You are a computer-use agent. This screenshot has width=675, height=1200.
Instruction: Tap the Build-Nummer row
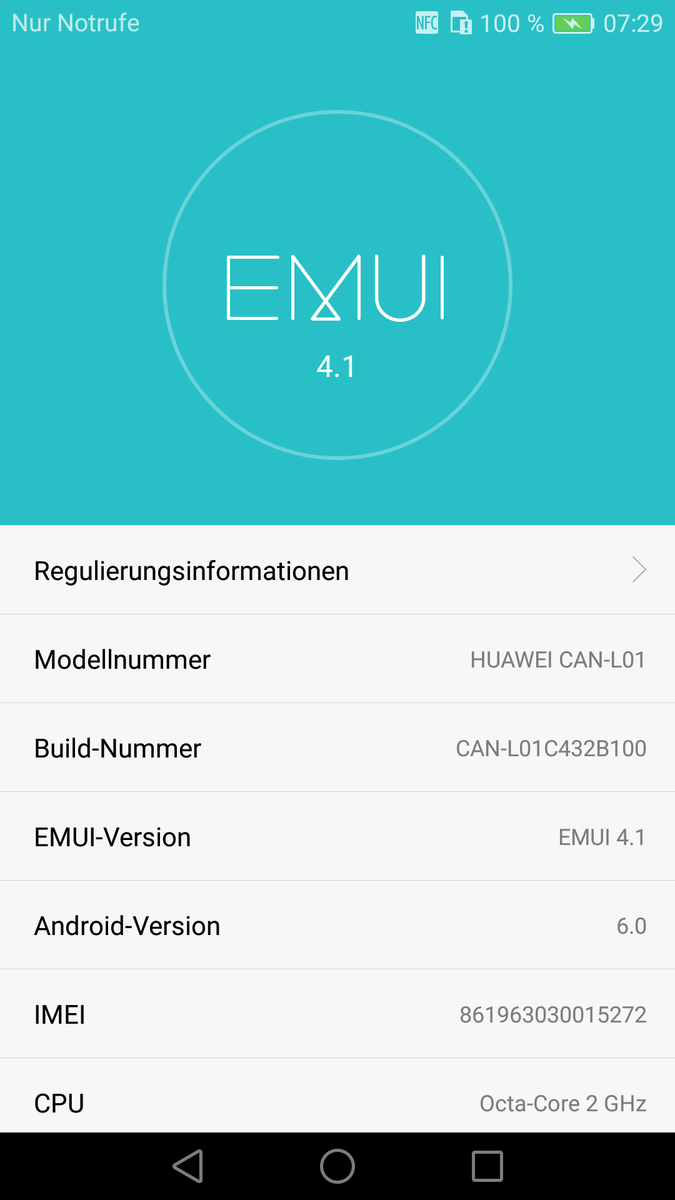click(337, 748)
